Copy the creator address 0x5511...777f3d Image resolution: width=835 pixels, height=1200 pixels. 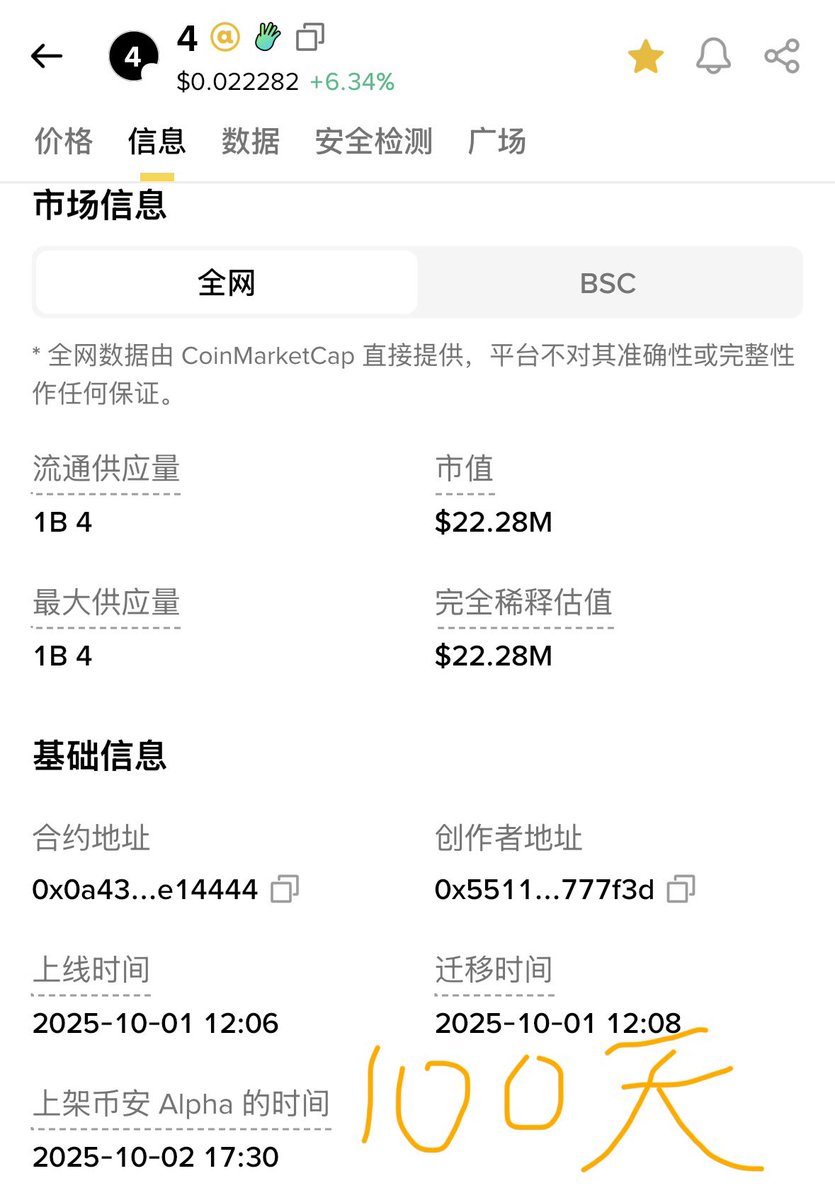682,888
